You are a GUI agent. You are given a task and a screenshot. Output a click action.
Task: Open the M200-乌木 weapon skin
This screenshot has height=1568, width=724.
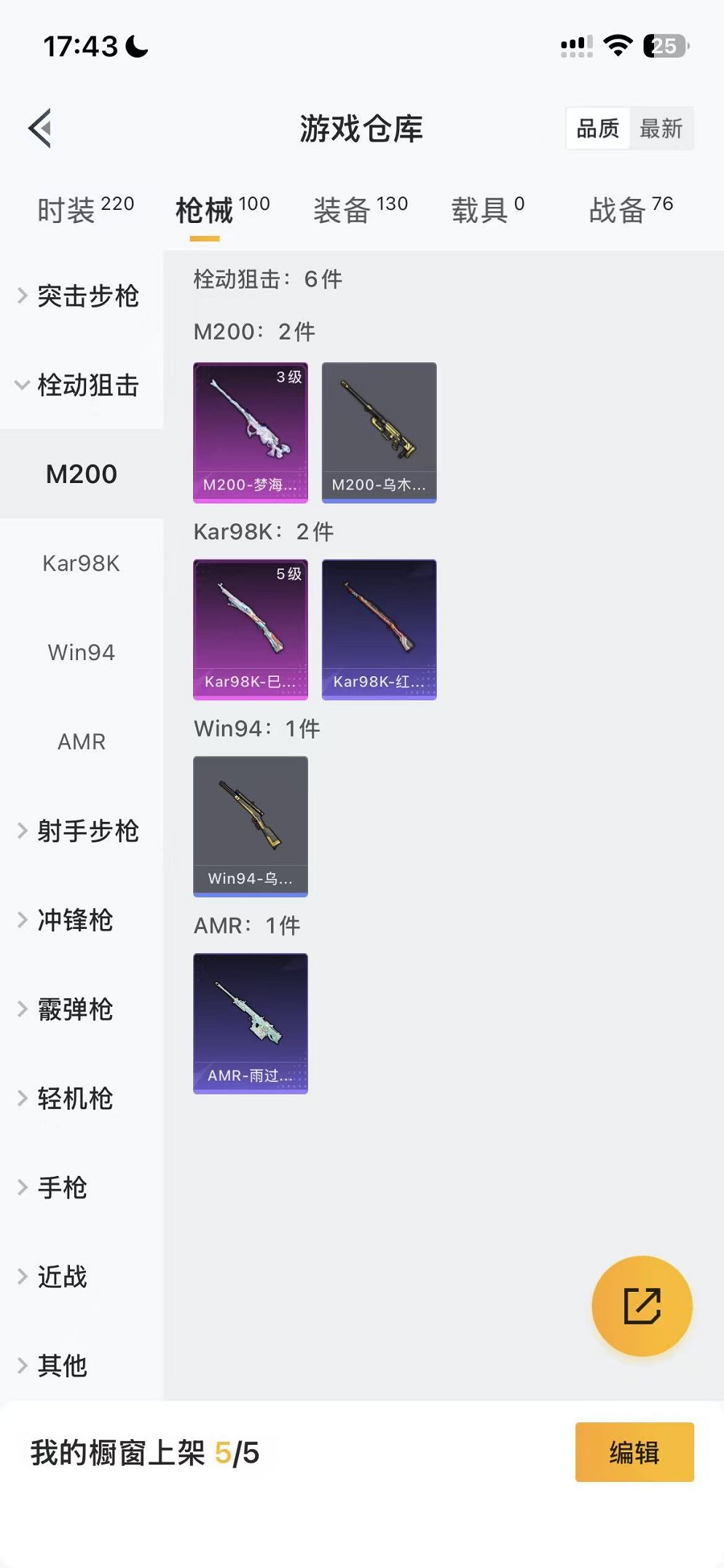click(379, 431)
